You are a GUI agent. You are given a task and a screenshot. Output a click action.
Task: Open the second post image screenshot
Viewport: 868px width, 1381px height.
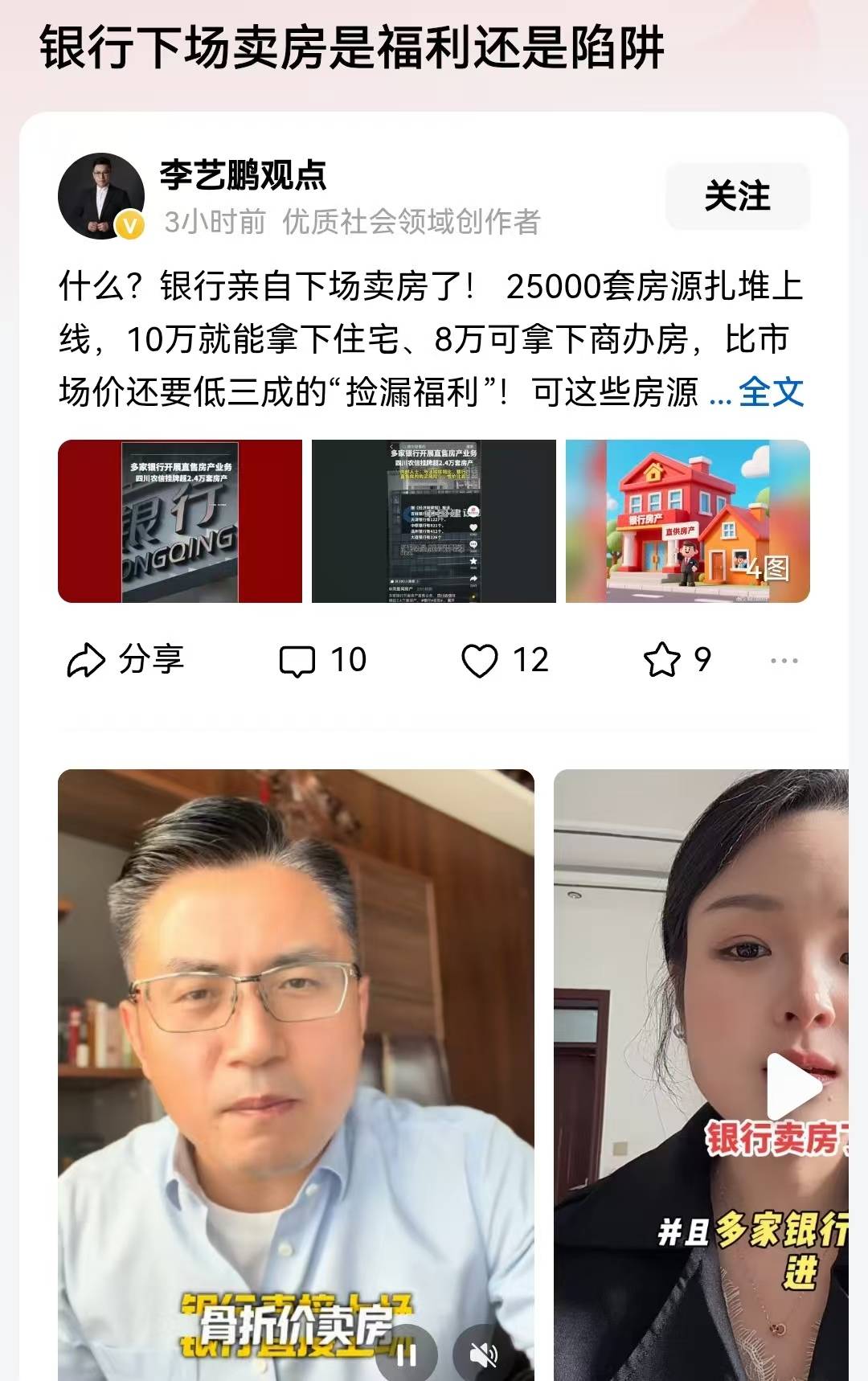434,521
